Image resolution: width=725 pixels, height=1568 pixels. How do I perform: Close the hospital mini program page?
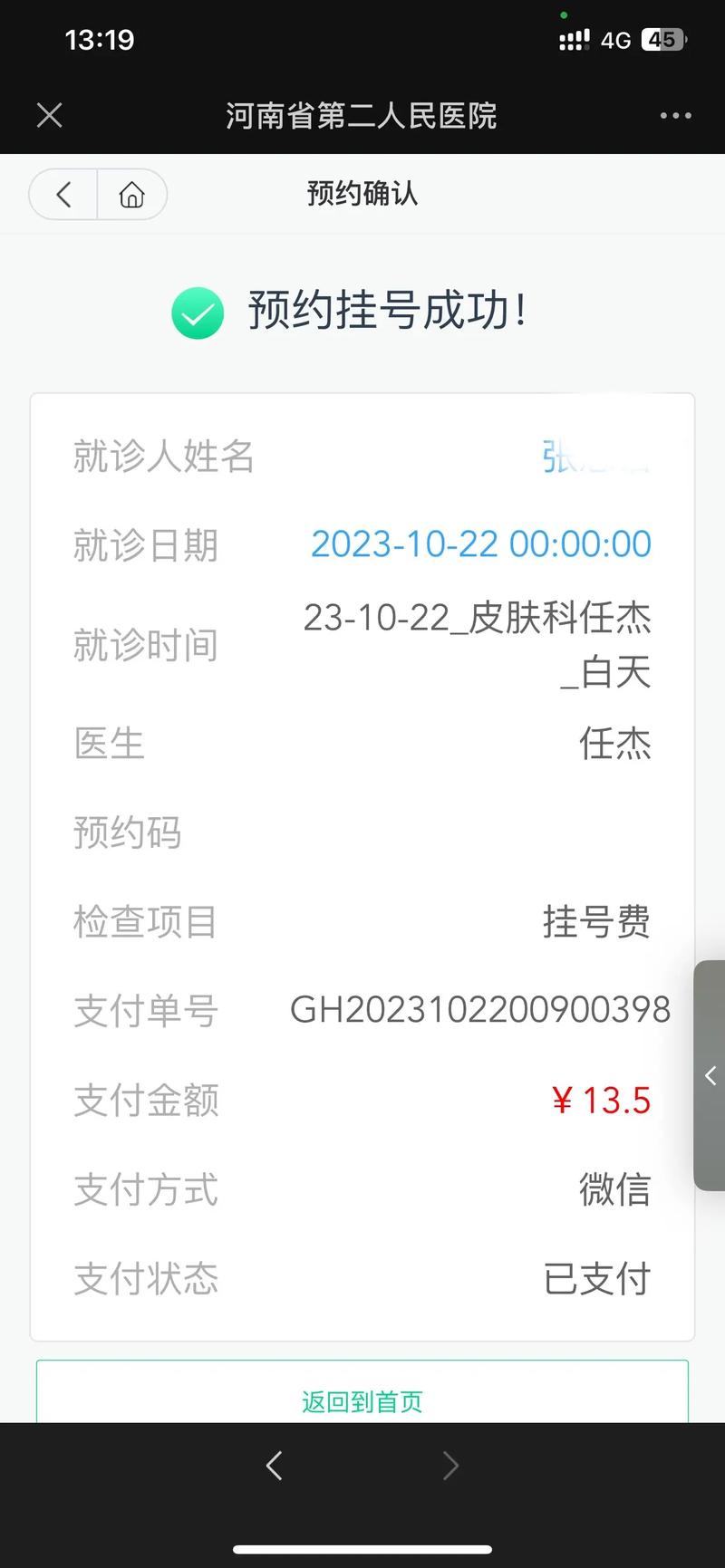coord(50,115)
